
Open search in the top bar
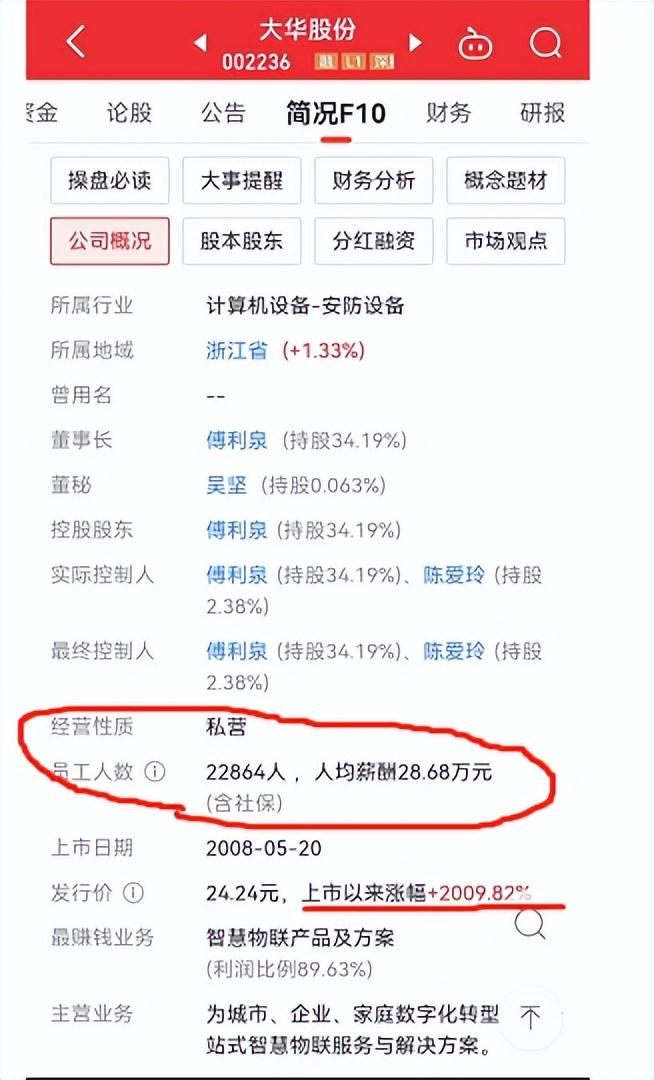545,43
